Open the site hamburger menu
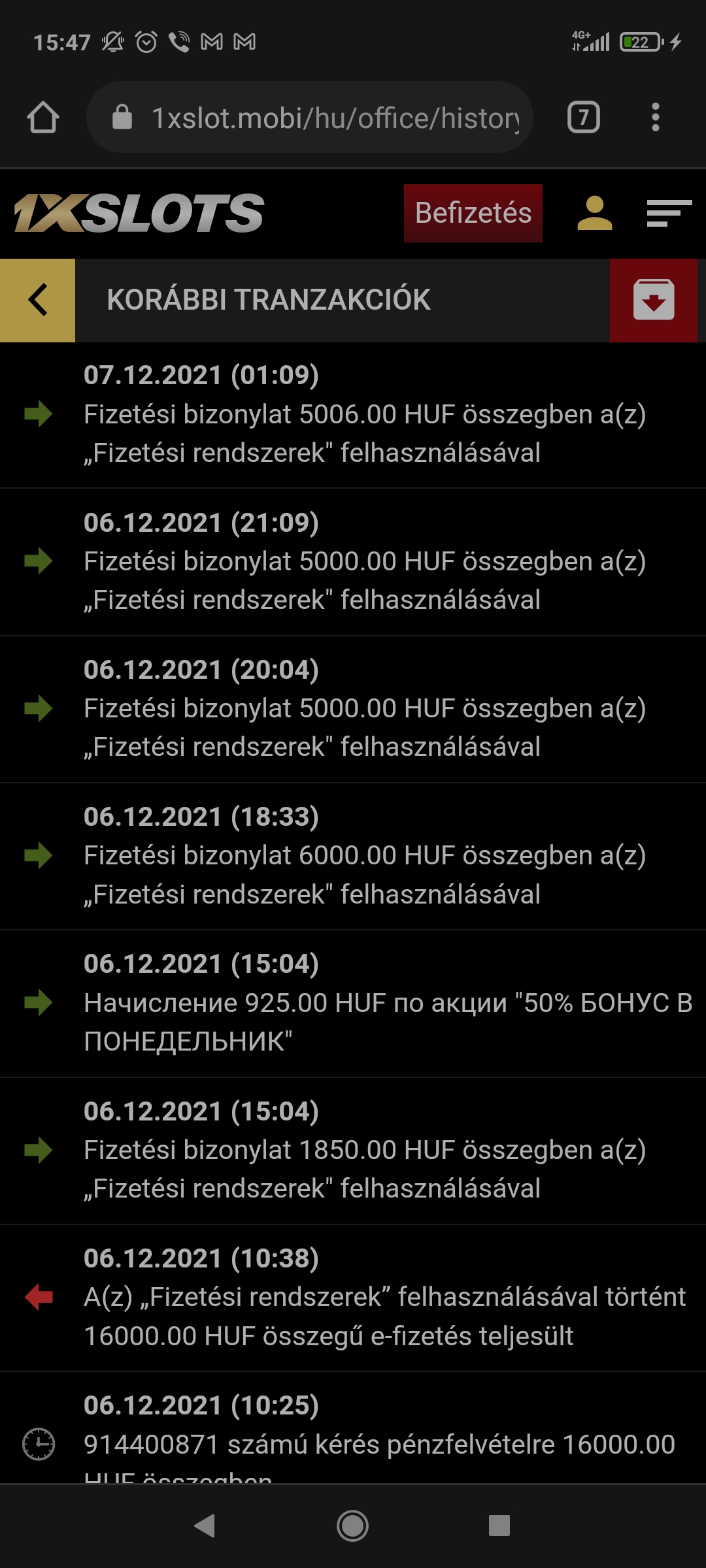This screenshot has height=1568, width=706. (x=669, y=214)
